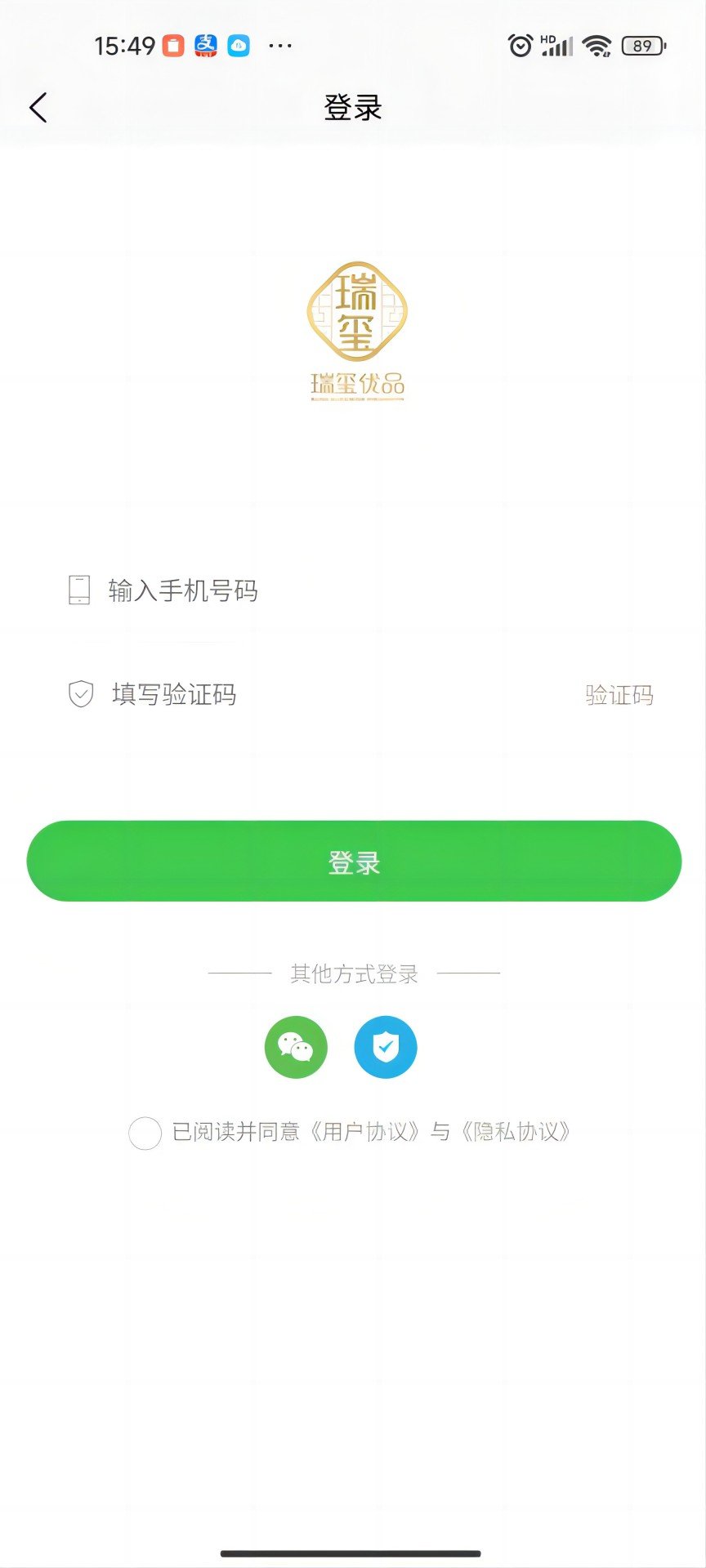Open other login methods section
The width and height of the screenshot is (706, 1568).
click(x=353, y=973)
